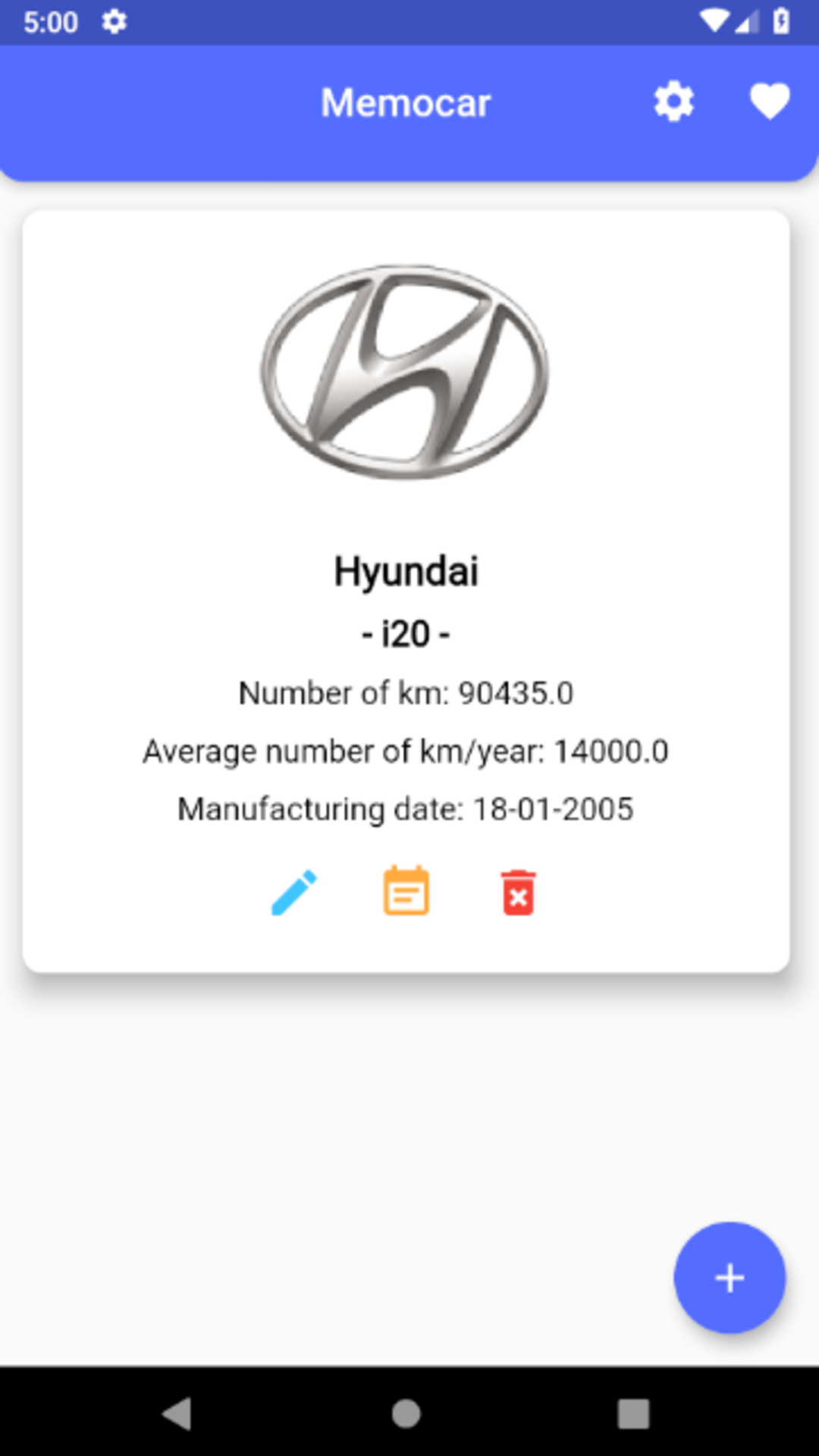Tap the heart icon in app bar
Viewport: 819px width, 1456px height.
point(769,102)
